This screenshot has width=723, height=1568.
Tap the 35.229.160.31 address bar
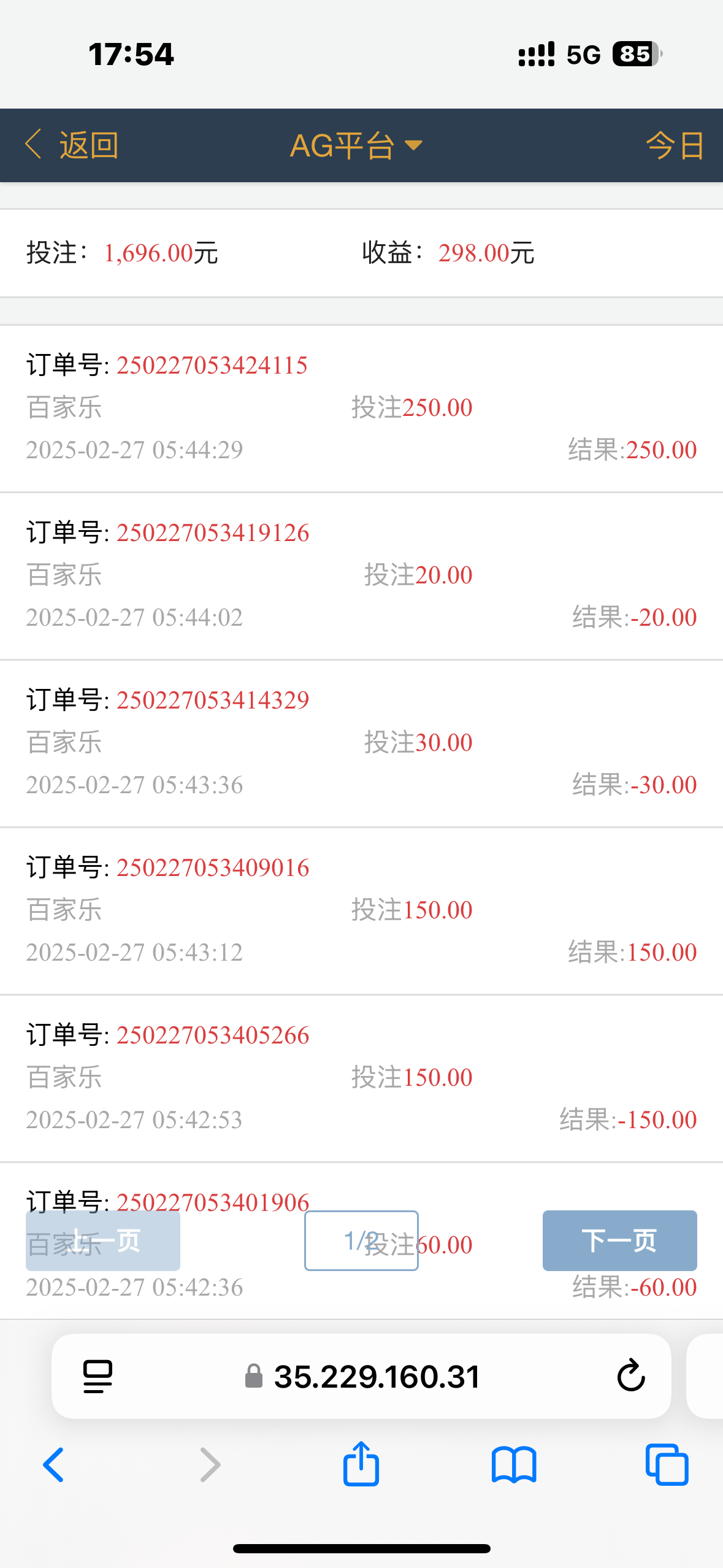[x=375, y=1376]
